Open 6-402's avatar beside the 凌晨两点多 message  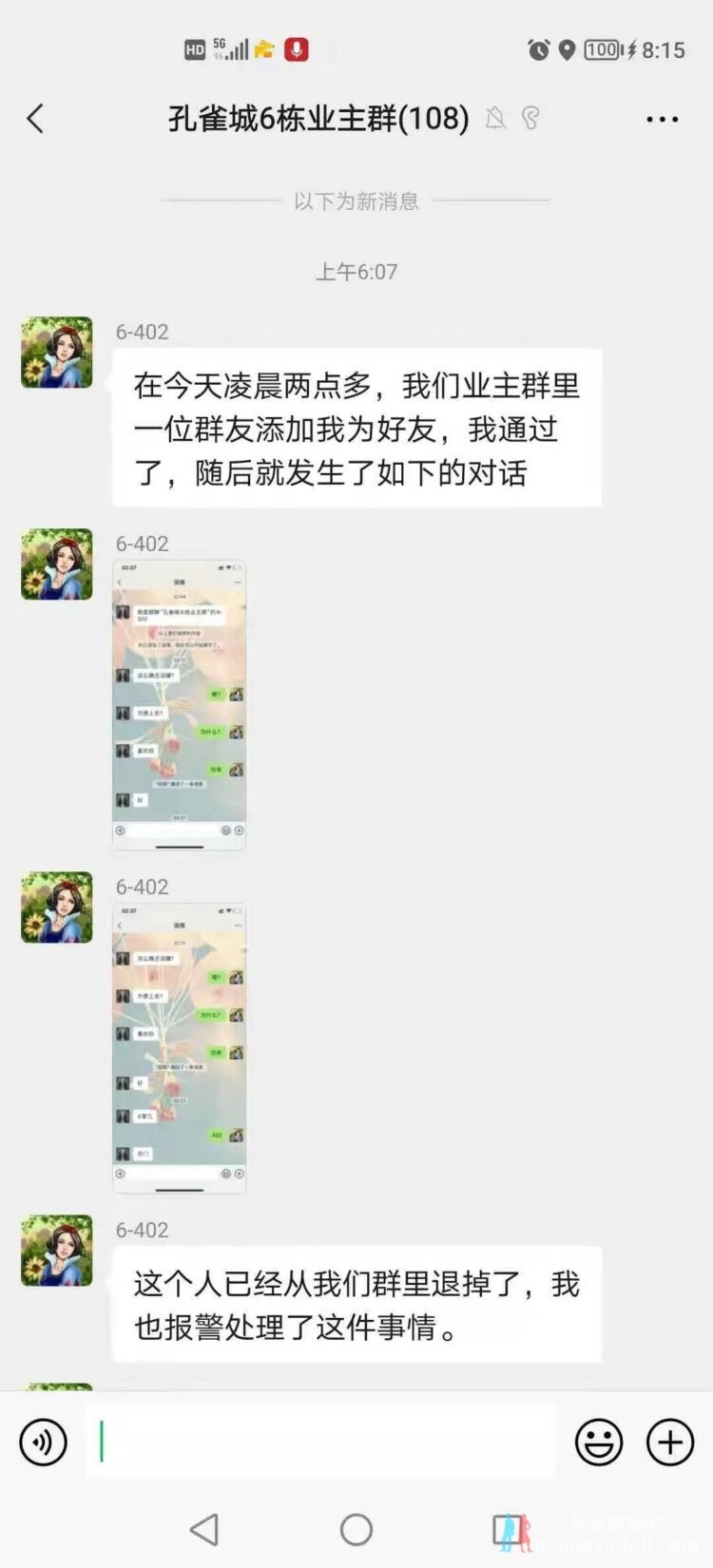click(57, 353)
